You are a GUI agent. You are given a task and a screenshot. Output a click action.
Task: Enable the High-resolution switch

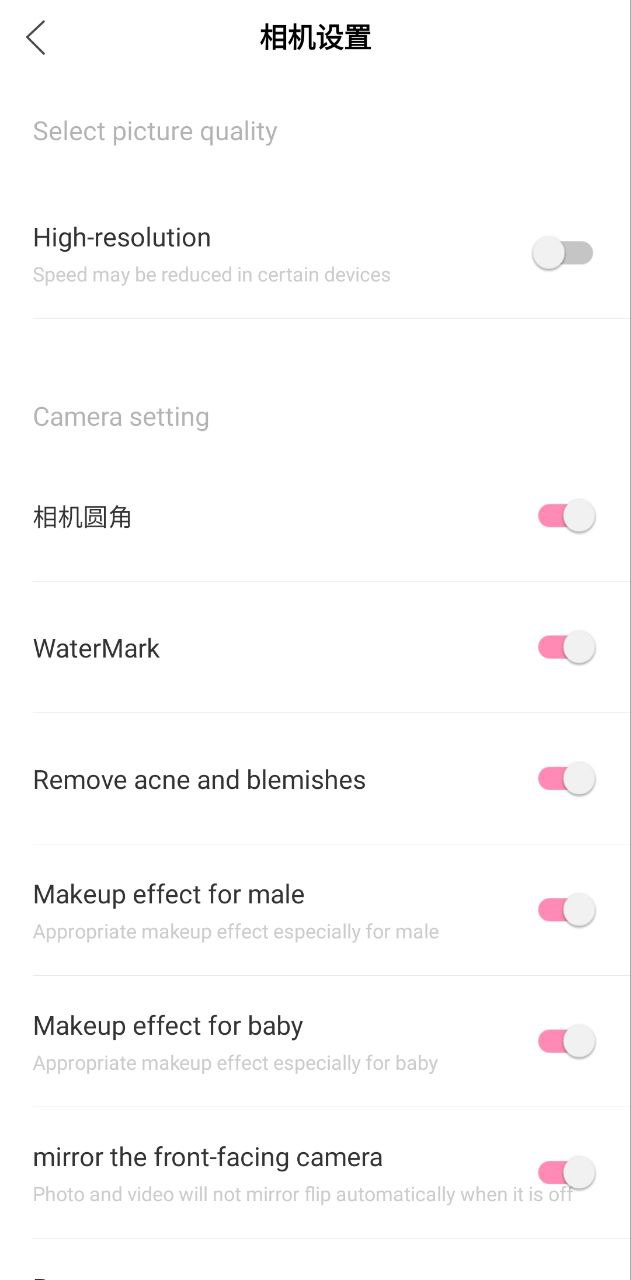pos(563,254)
